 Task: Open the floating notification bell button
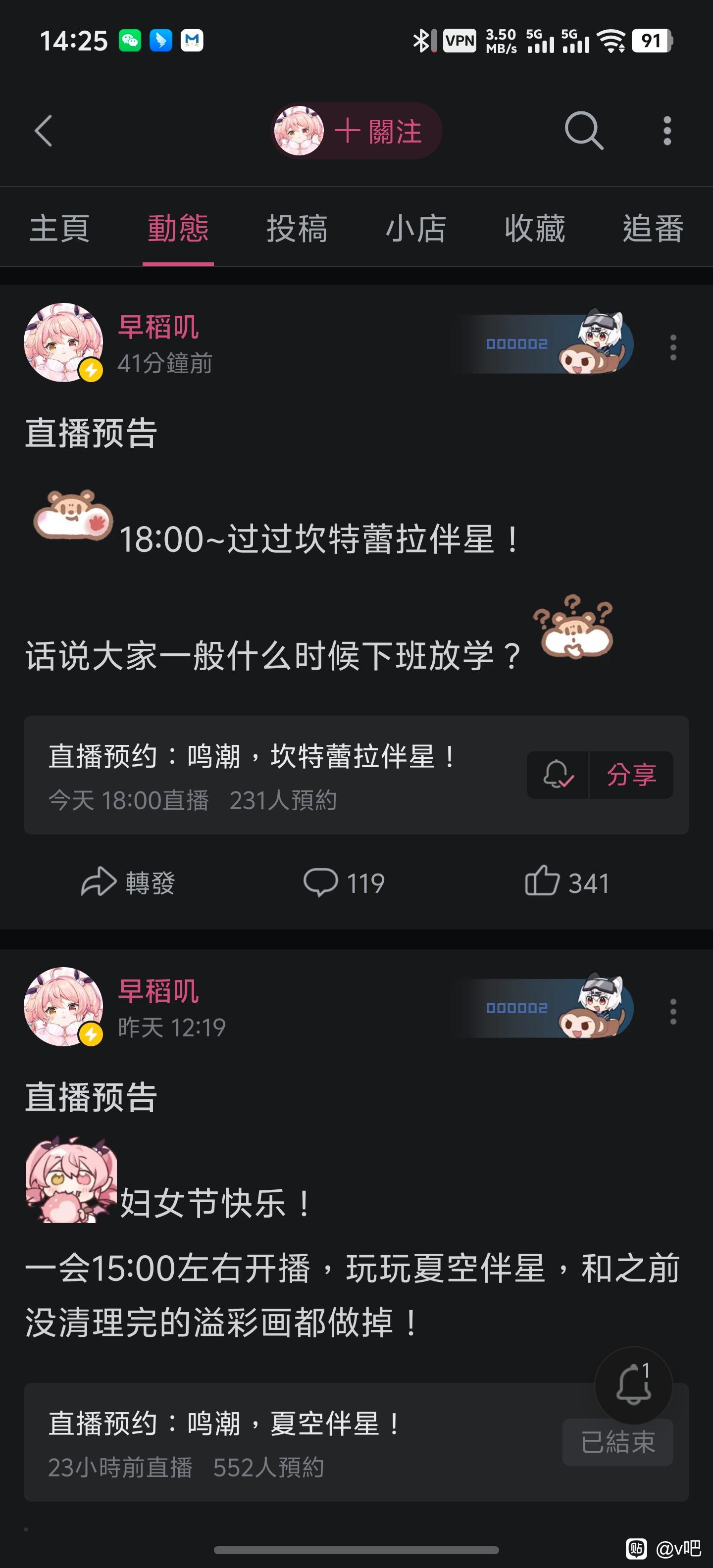[633, 1385]
